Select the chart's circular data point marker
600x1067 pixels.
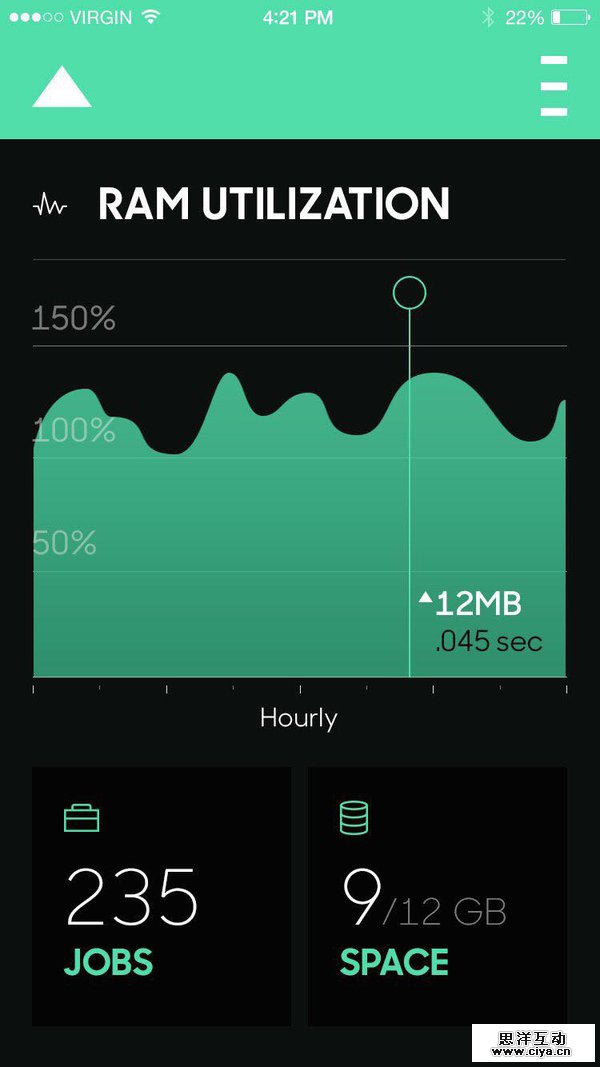coord(409,292)
